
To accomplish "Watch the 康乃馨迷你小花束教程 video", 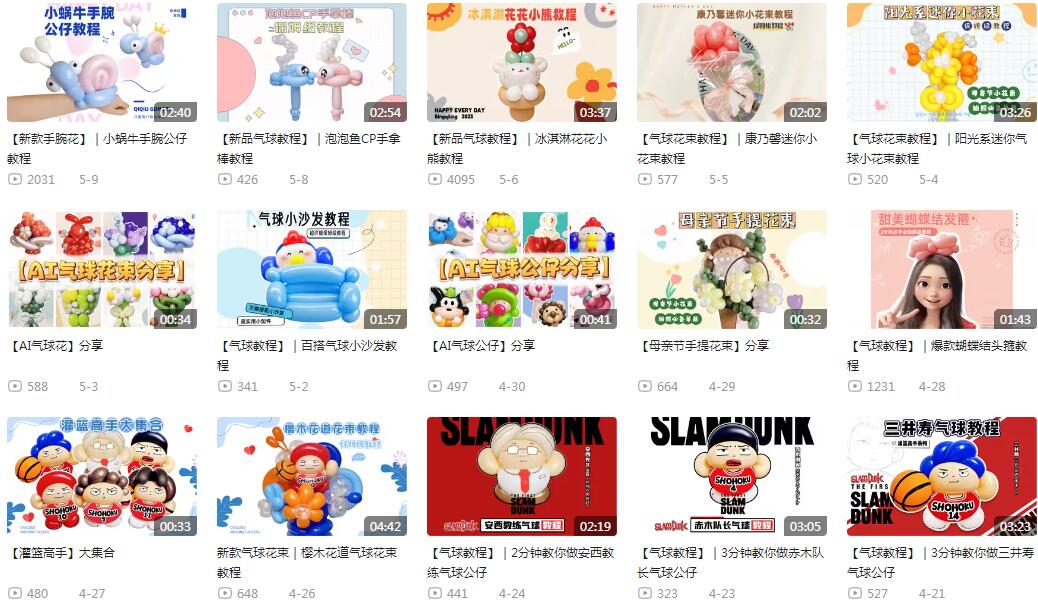I will point(731,63).
